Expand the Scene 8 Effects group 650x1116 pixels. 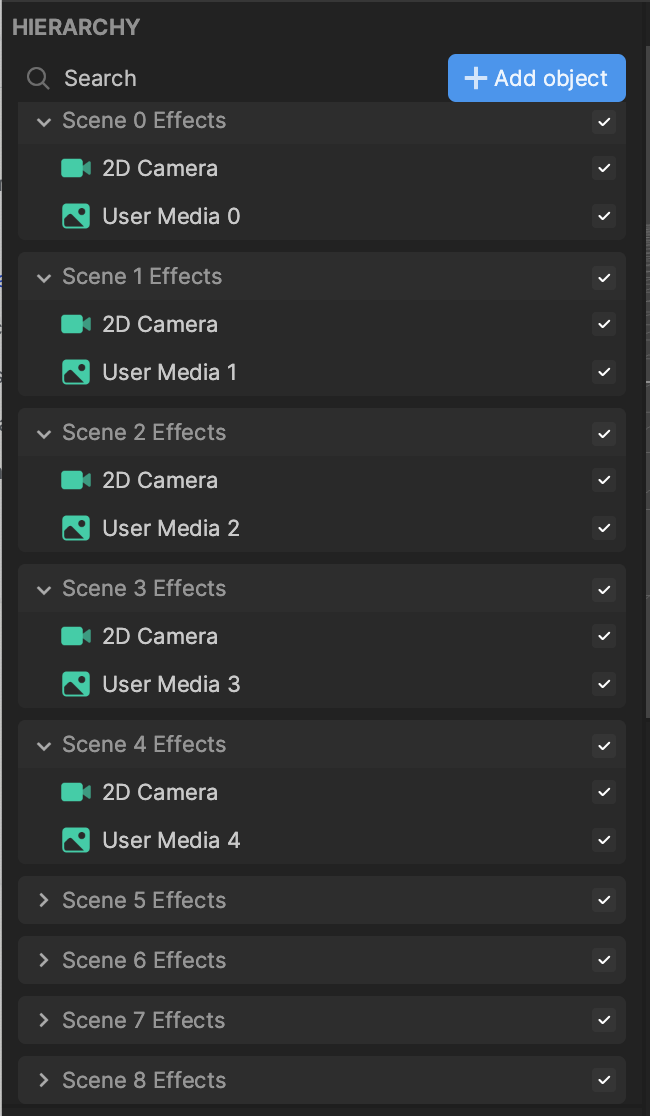click(44, 1080)
